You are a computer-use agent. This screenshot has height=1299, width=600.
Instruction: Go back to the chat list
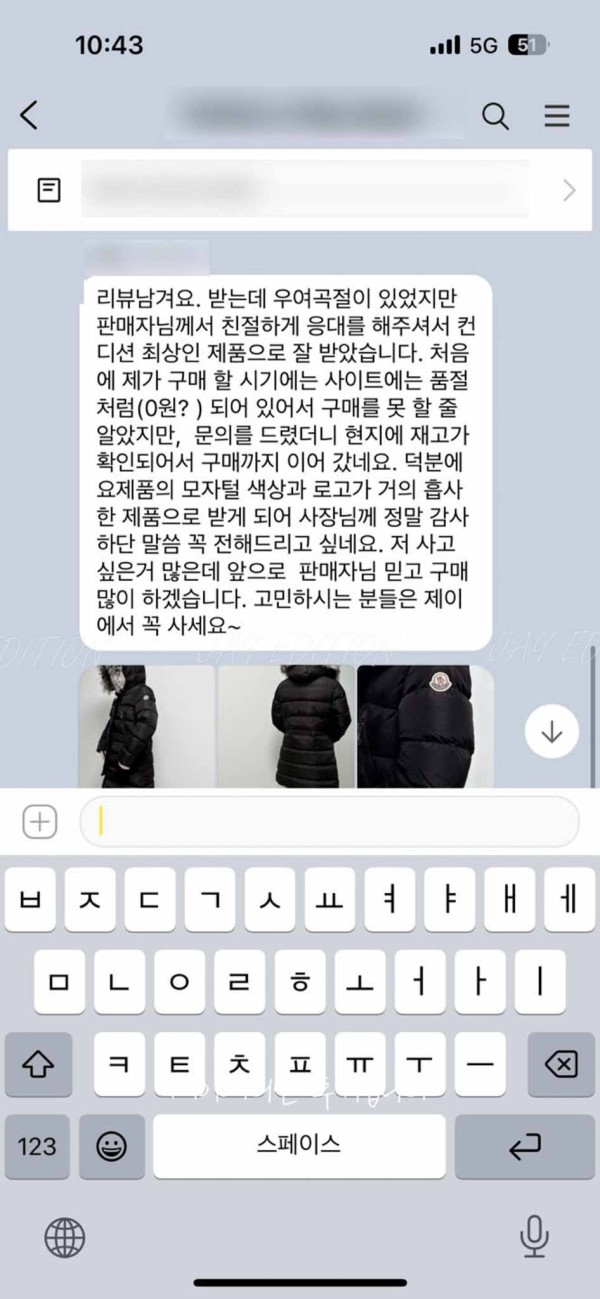pyautogui.click(x=30, y=116)
